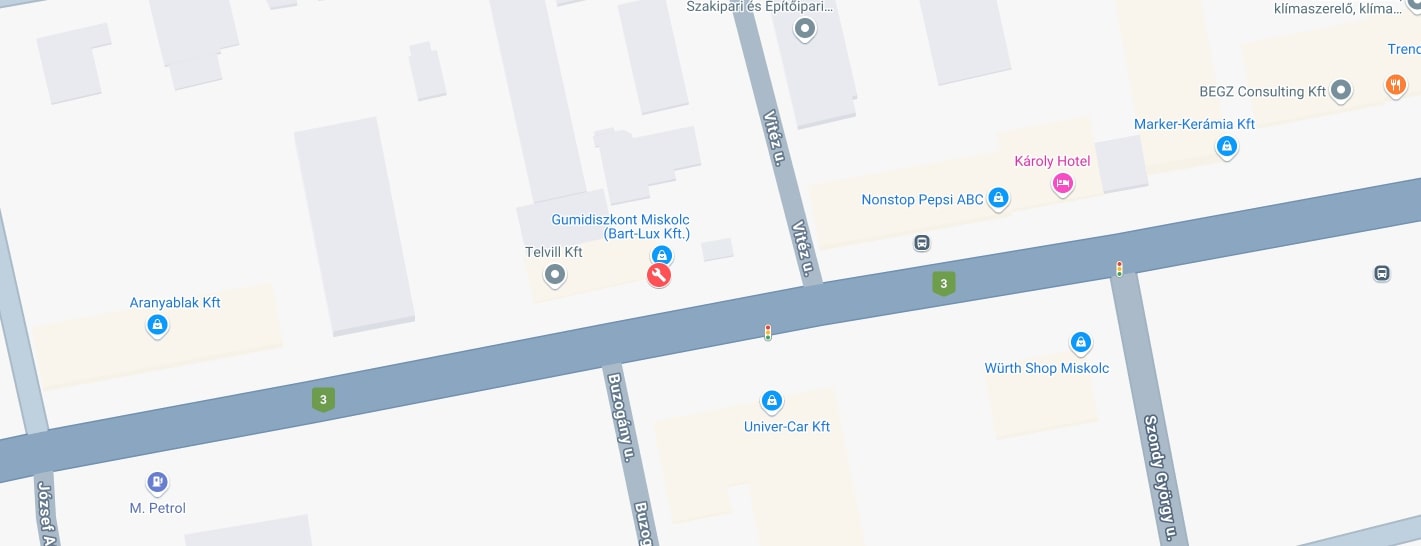Open the Károly Hotel marker
1421x546 pixels.
tap(1063, 183)
